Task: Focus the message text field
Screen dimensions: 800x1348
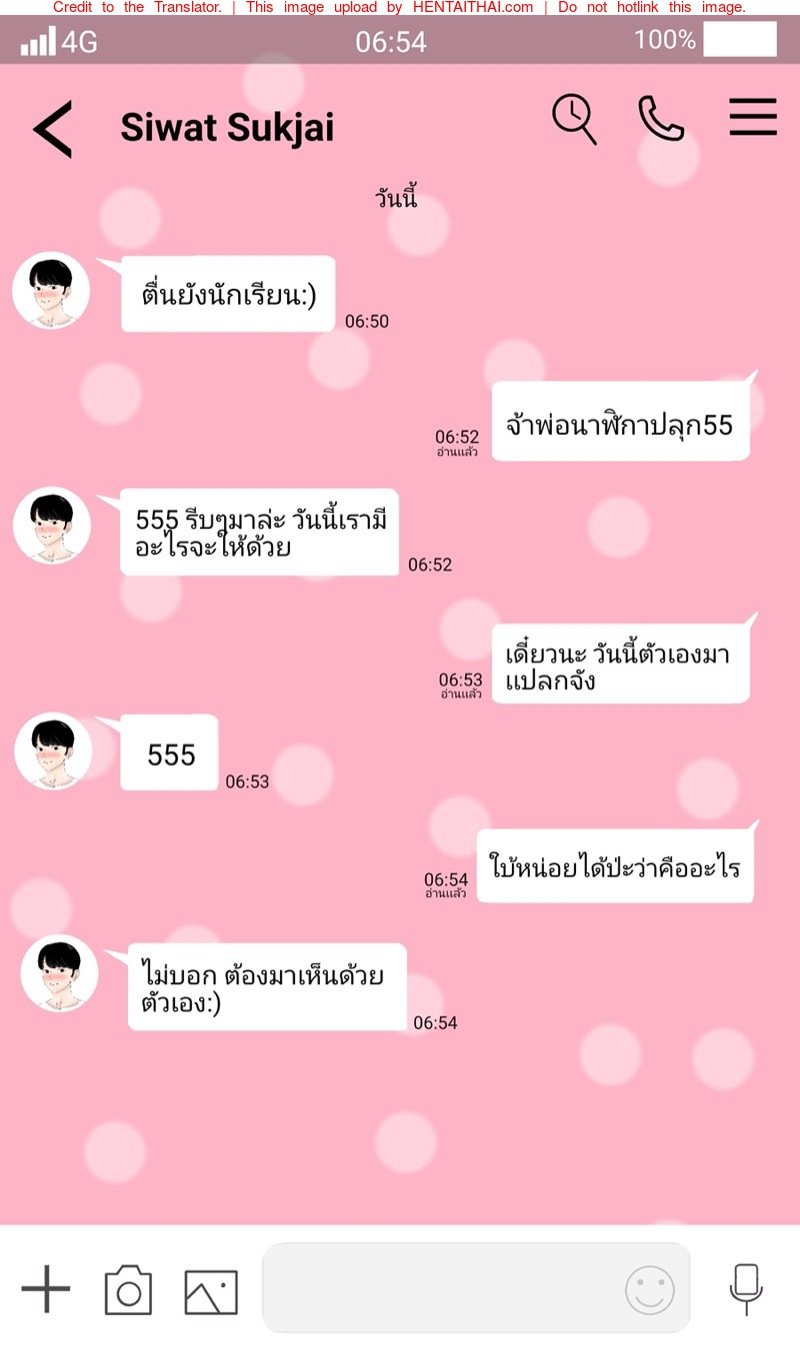Action: point(440,1288)
